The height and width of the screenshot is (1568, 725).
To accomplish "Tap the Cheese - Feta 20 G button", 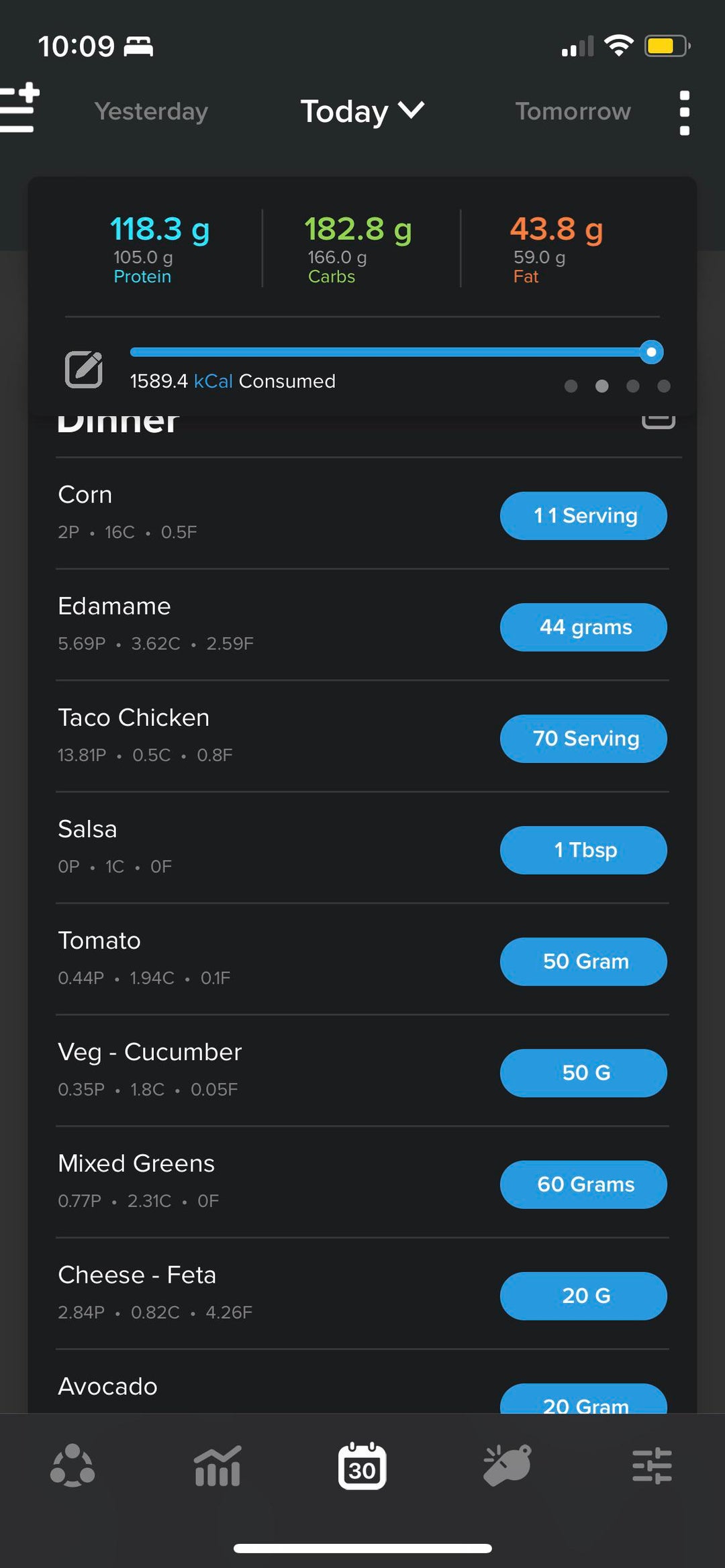I will 583,1295.
